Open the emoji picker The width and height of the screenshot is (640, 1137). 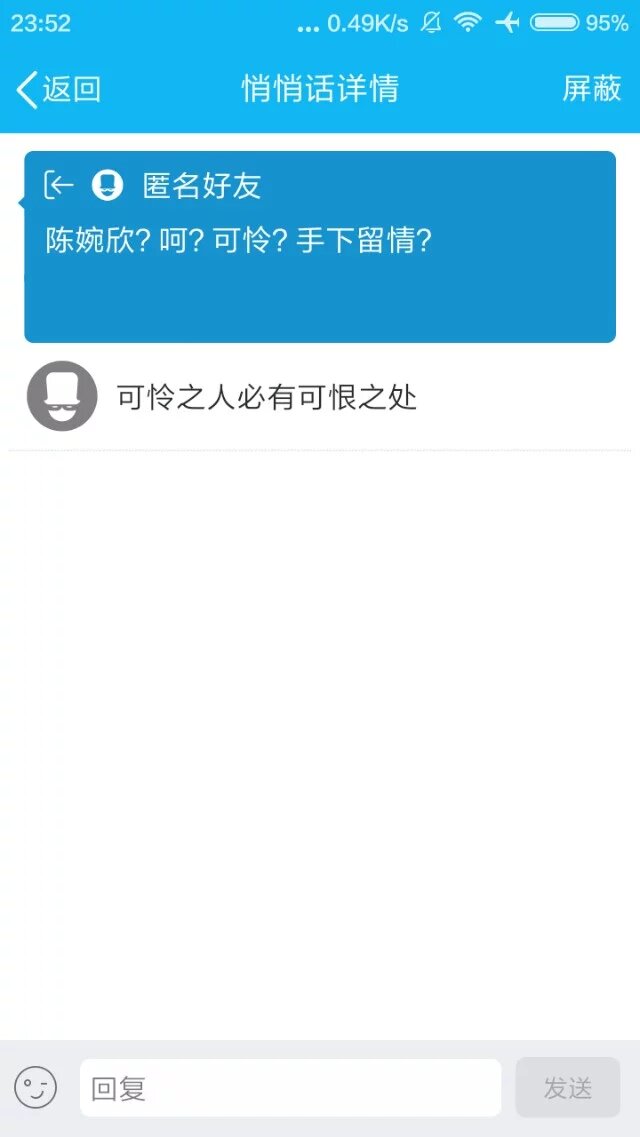click(36, 1087)
